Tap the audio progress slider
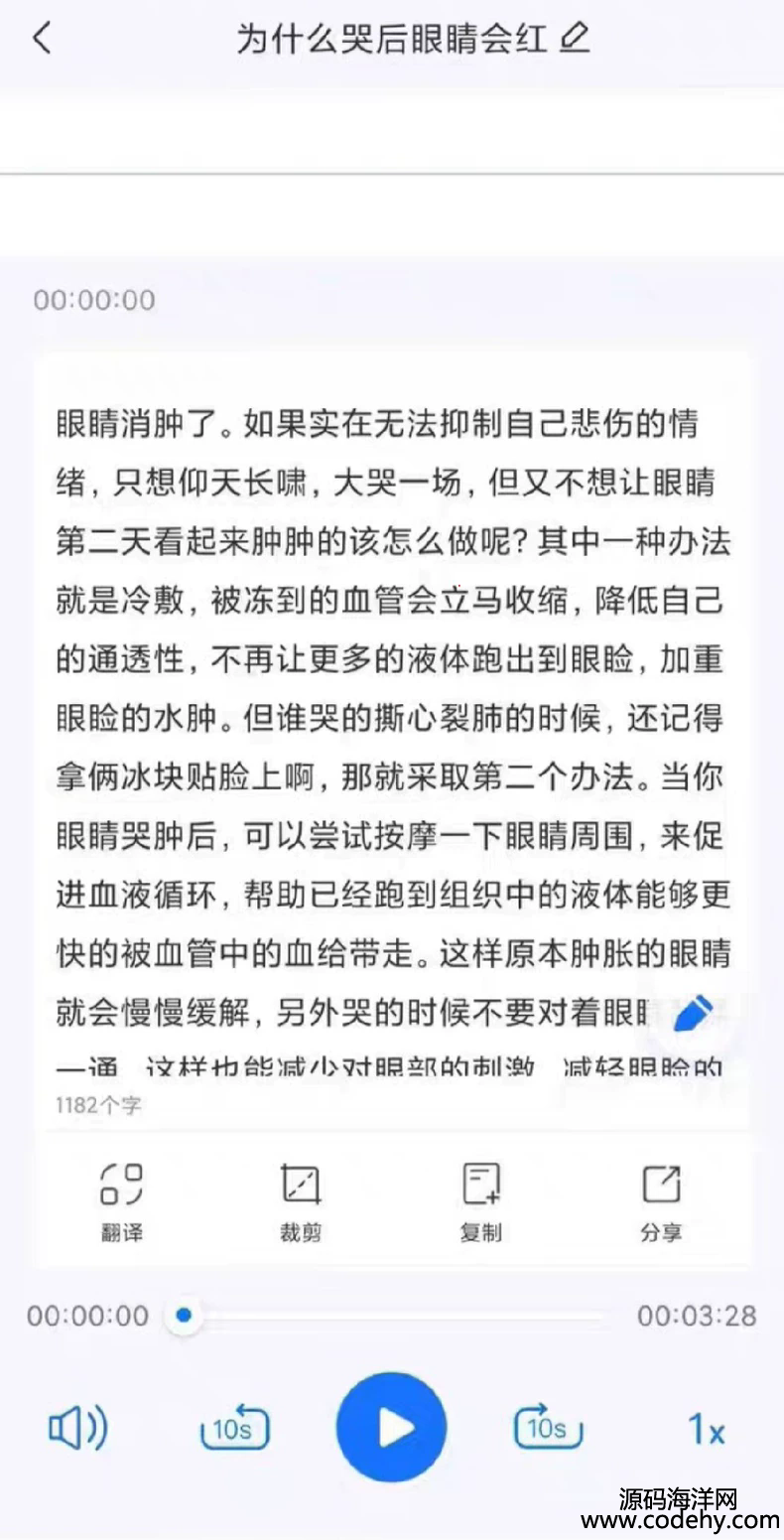The image size is (784, 1540). [x=392, y=1316]
